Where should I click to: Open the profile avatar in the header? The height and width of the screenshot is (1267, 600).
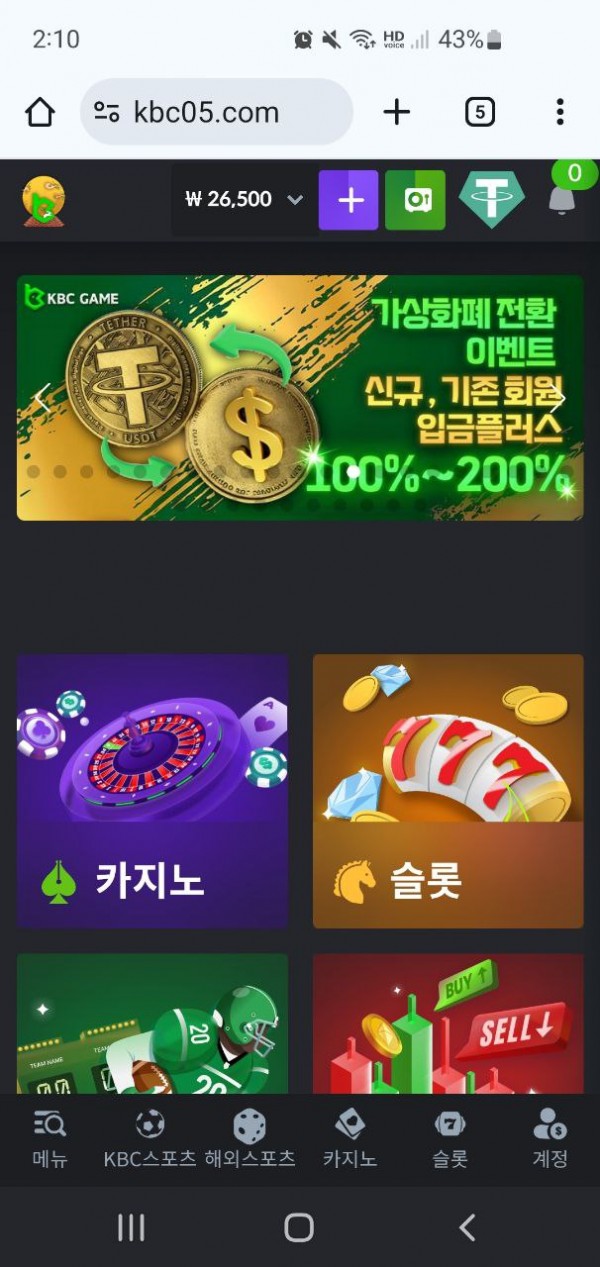43,199
